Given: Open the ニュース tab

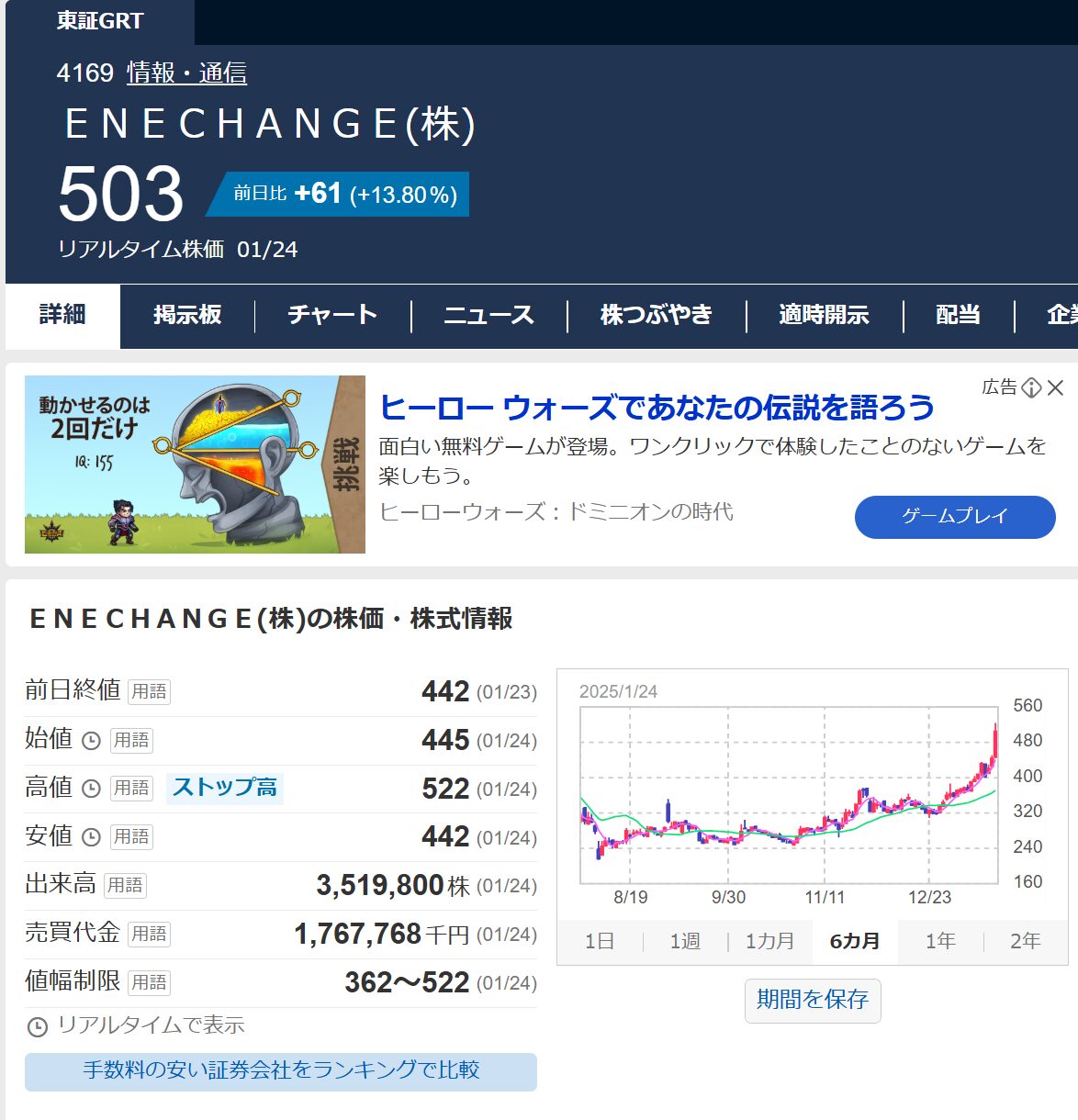Looking at the screenshot, I should [488, 315].
